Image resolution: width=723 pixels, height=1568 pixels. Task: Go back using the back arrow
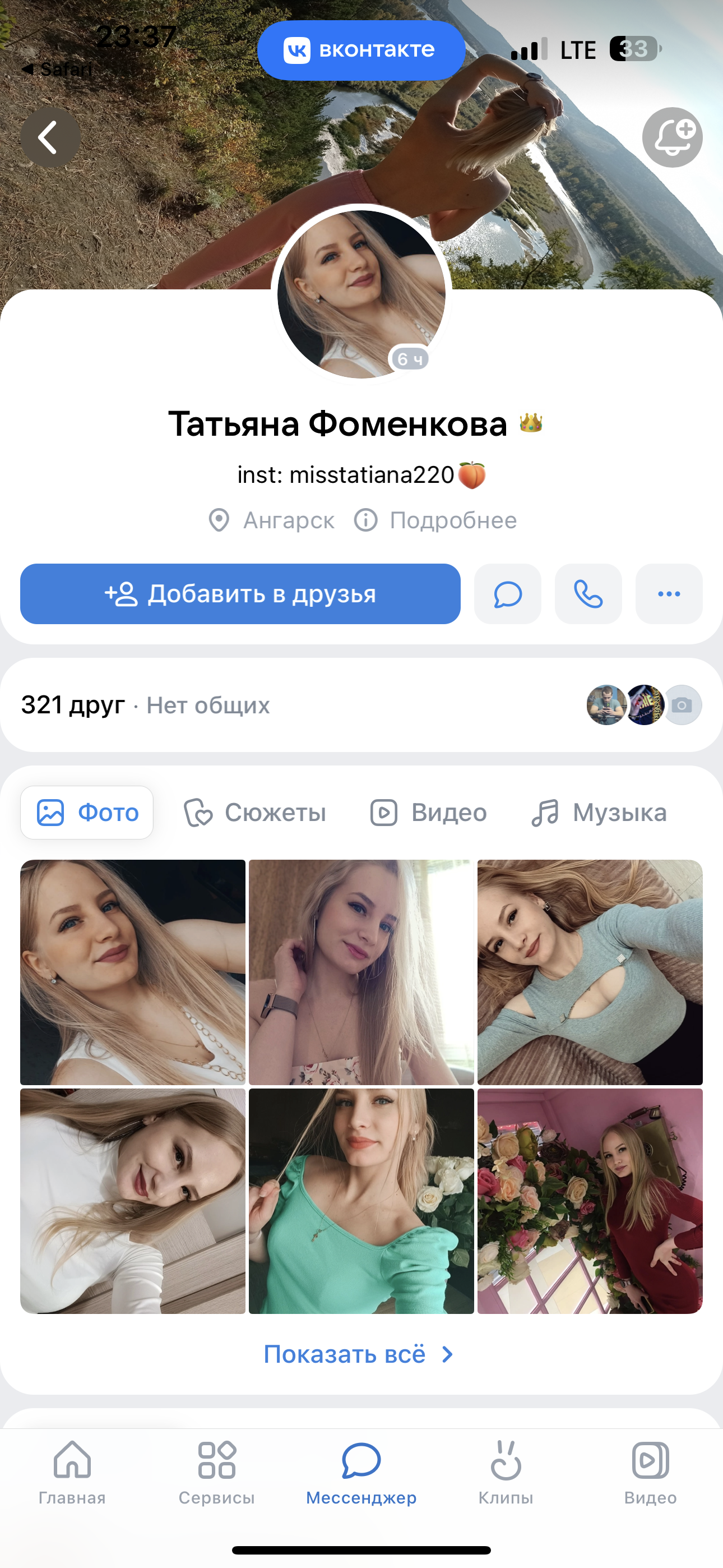click(x=50, y=137)
